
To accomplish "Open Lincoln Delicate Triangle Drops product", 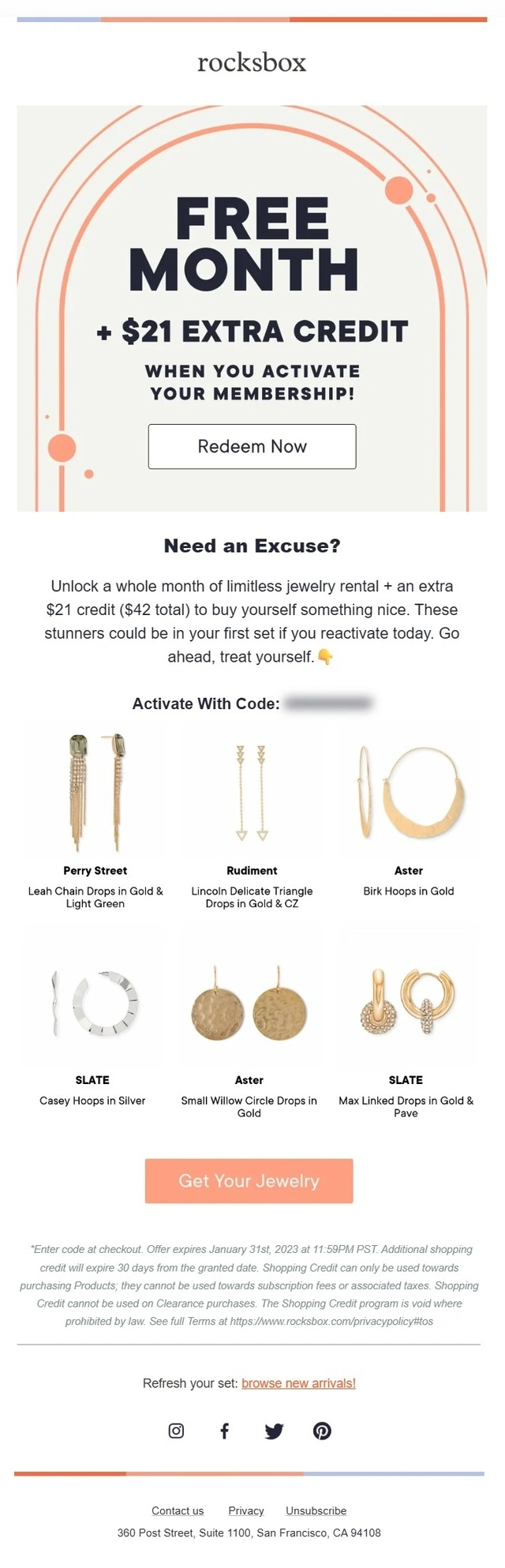I will [x=252, y=897].
